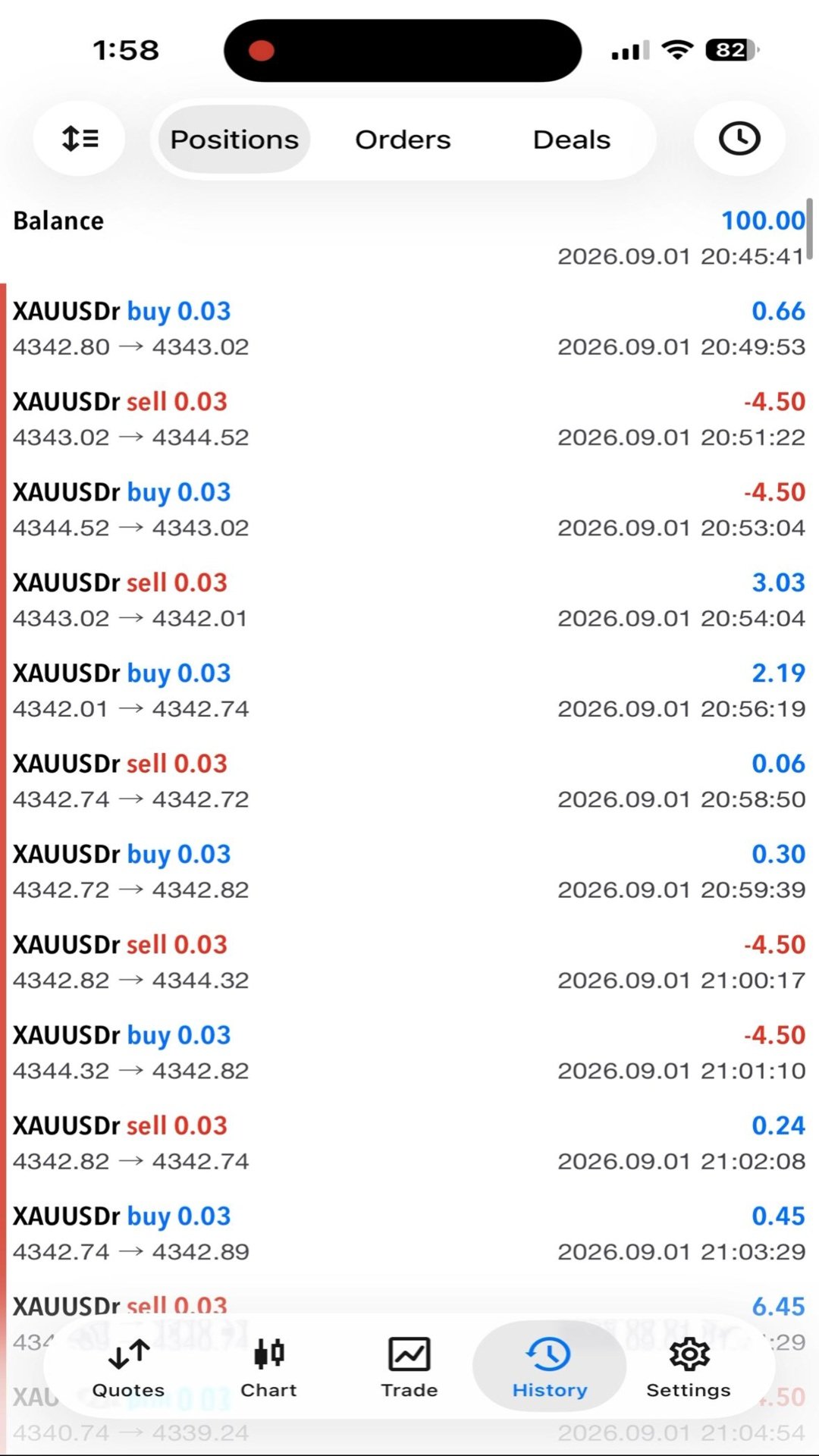The height and width of the screenshot is (1456, 819).
Task: Open the Settings tab
Action: (689, 1368)
